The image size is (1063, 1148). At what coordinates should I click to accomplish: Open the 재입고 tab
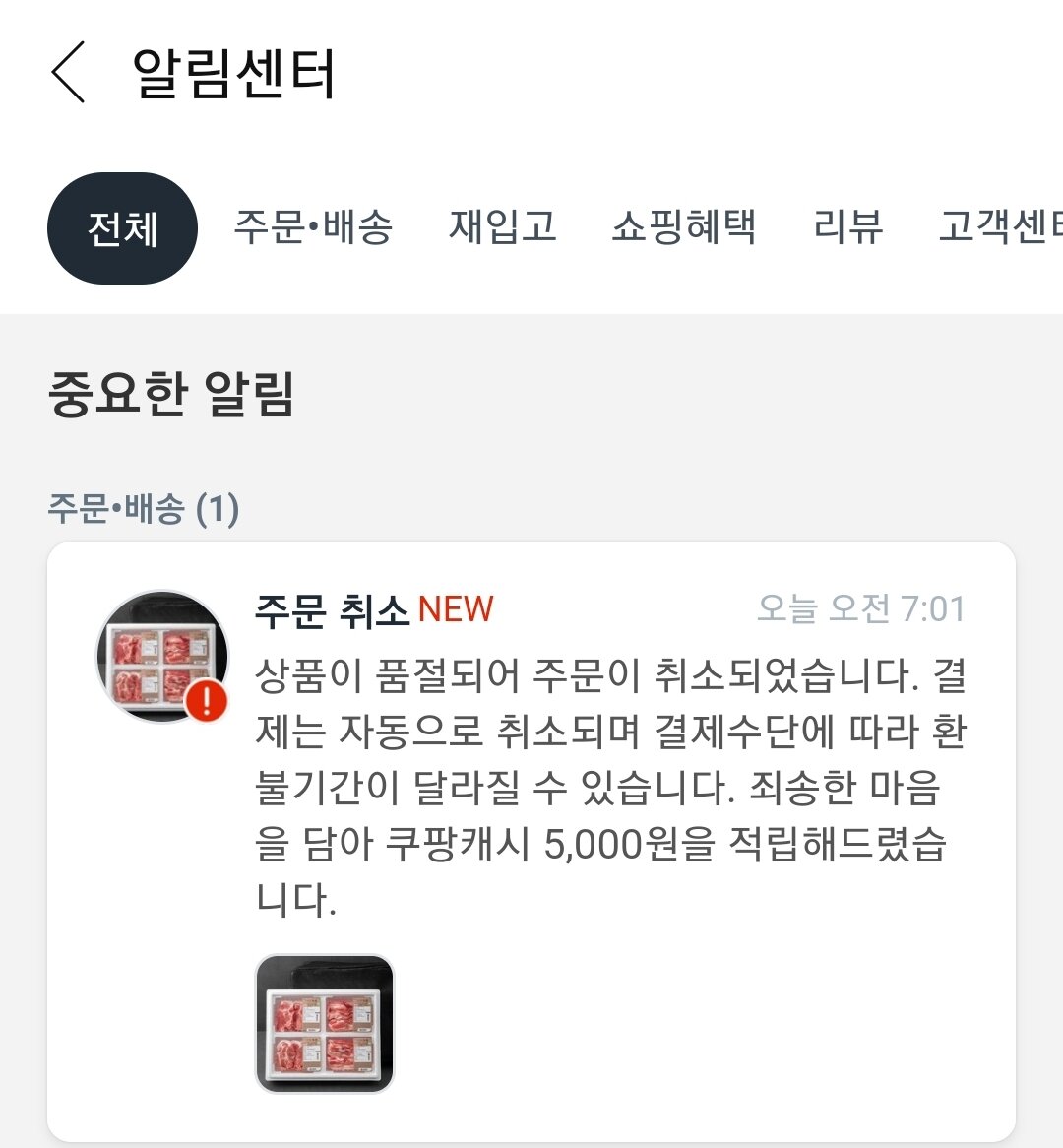[x=503, y=226]
